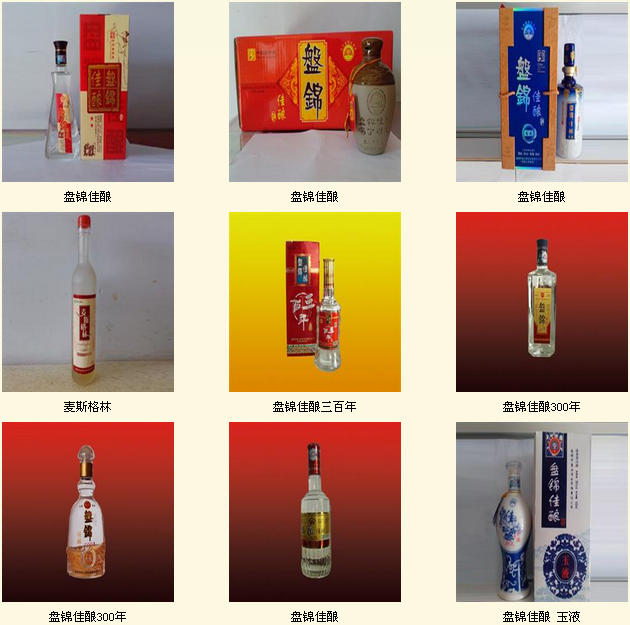
Task: Open the 盘锦佳酿 玉液 product tile
Action: 542,512
